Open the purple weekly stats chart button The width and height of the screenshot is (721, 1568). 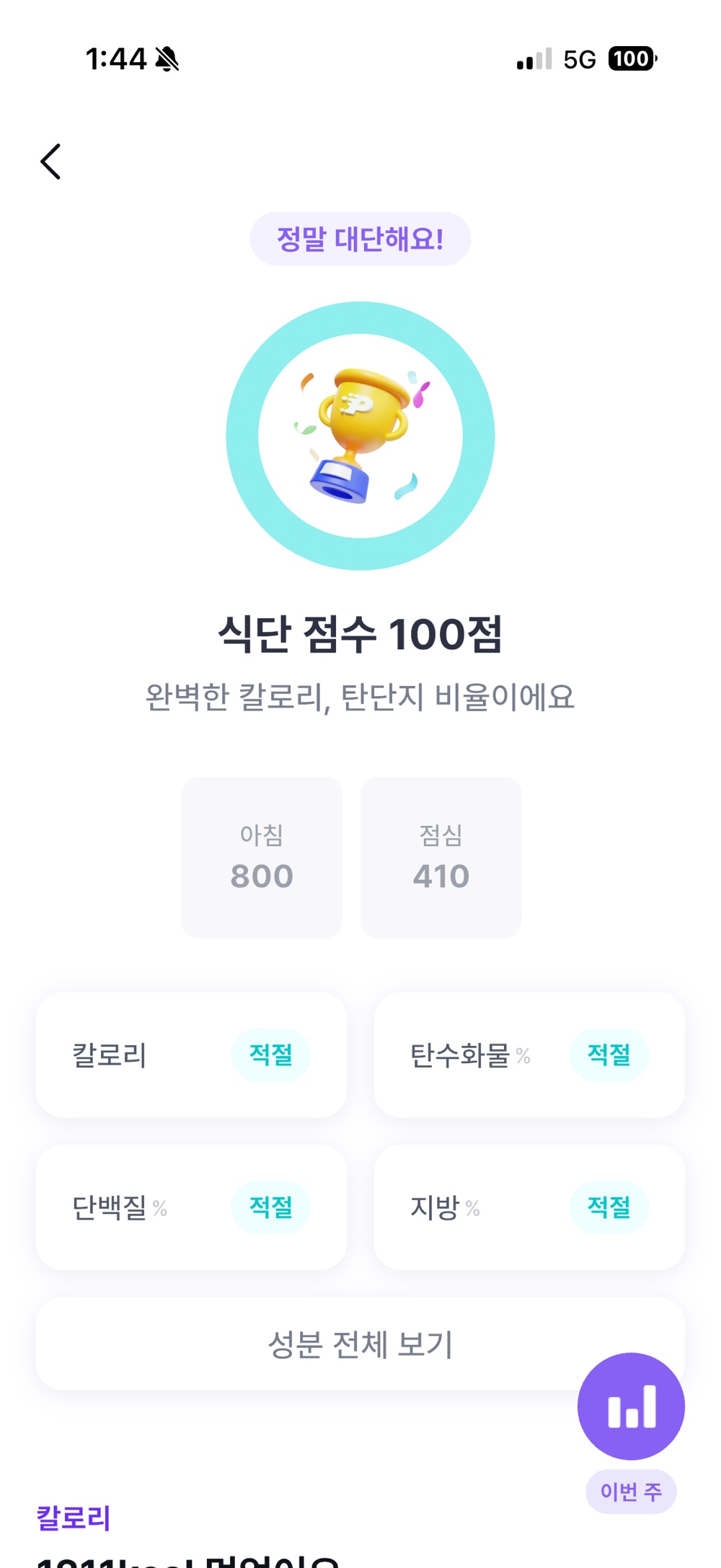[x=631, y=1406]
